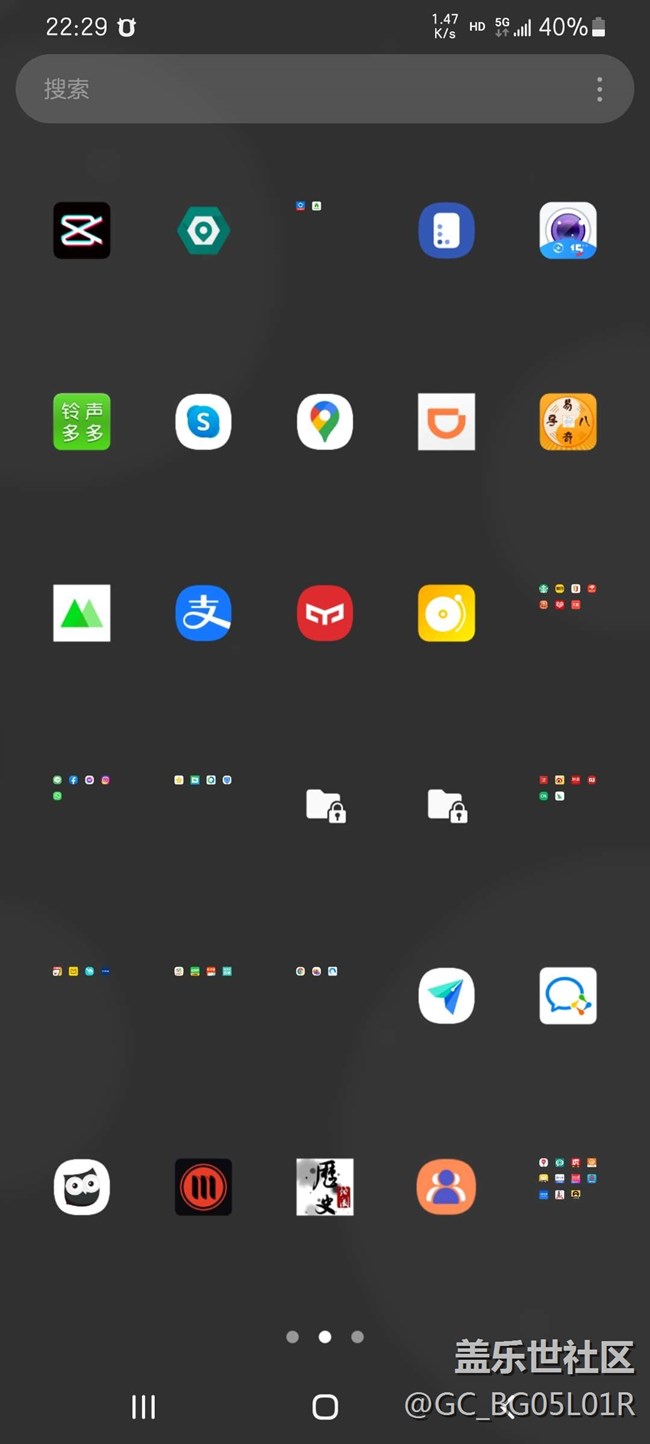Open the owl face icon app
This screenshot has width=650, height=1444.
click(x=82, y=1187)
